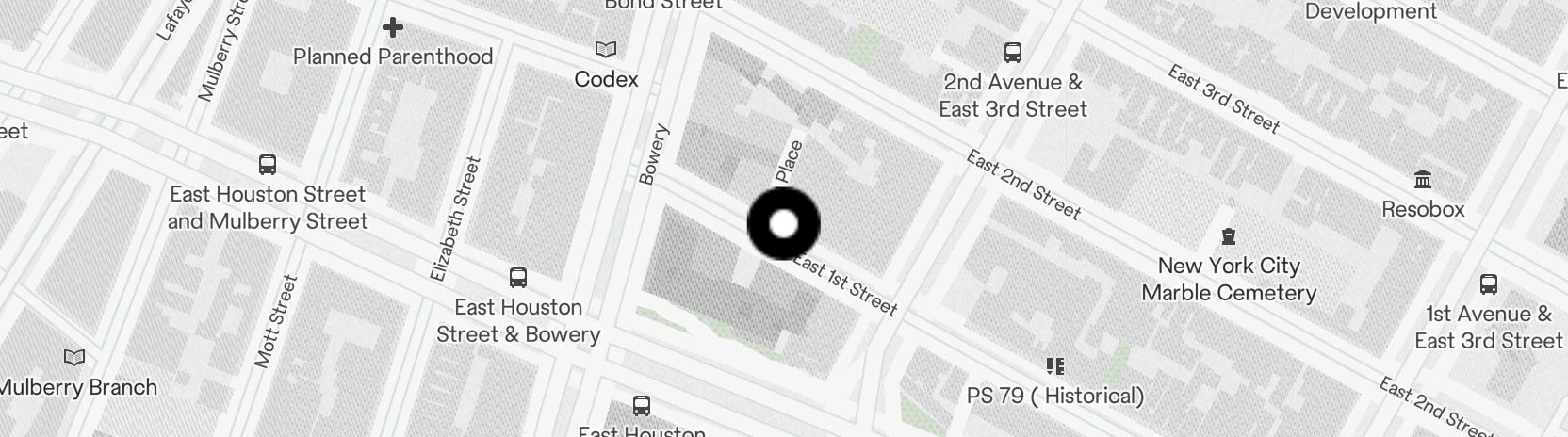
Task: Open the New York City Marble Cemetery marker
Action: coord(1228,236)
